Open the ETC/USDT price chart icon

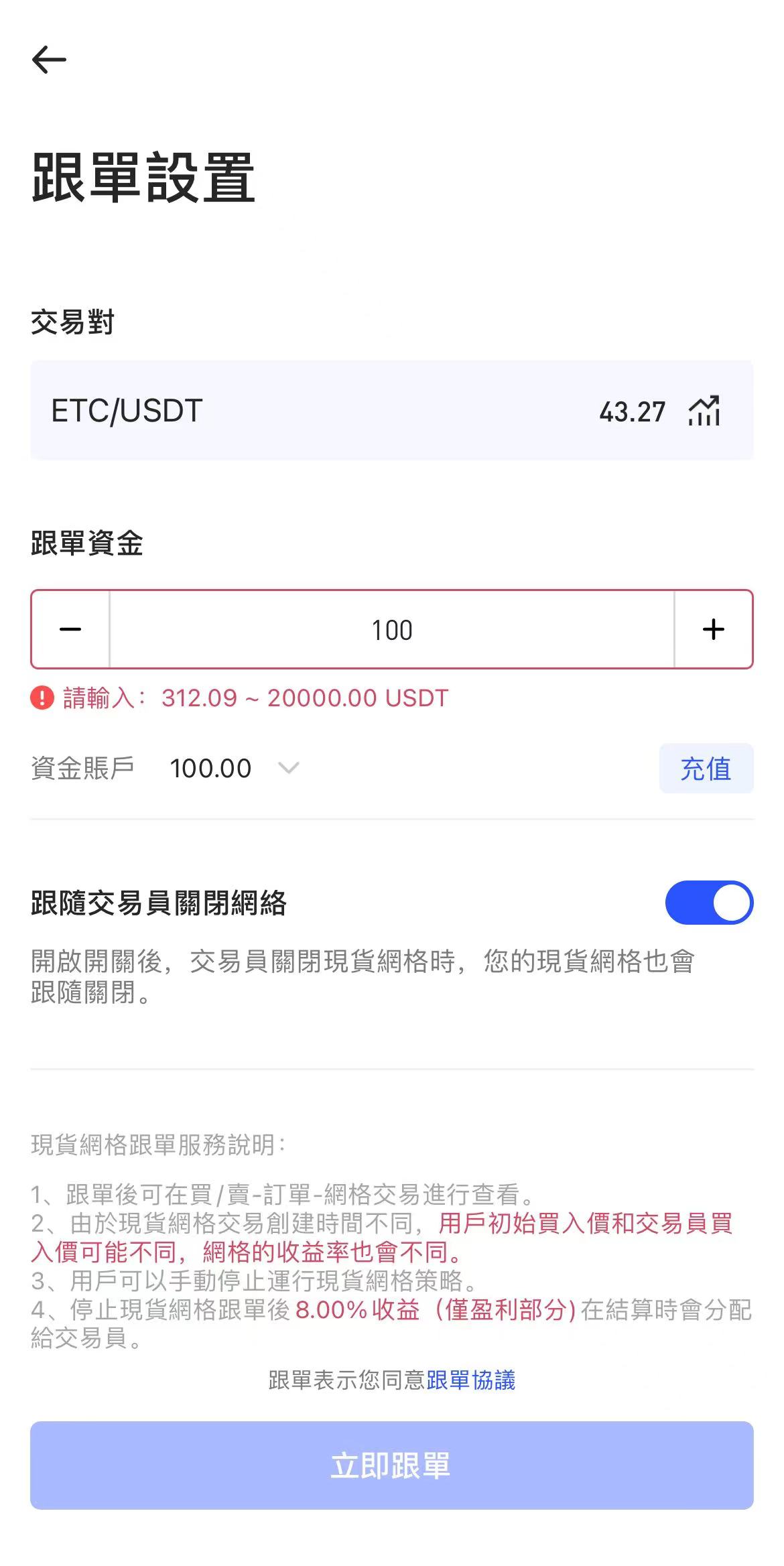tap(704, 411)
